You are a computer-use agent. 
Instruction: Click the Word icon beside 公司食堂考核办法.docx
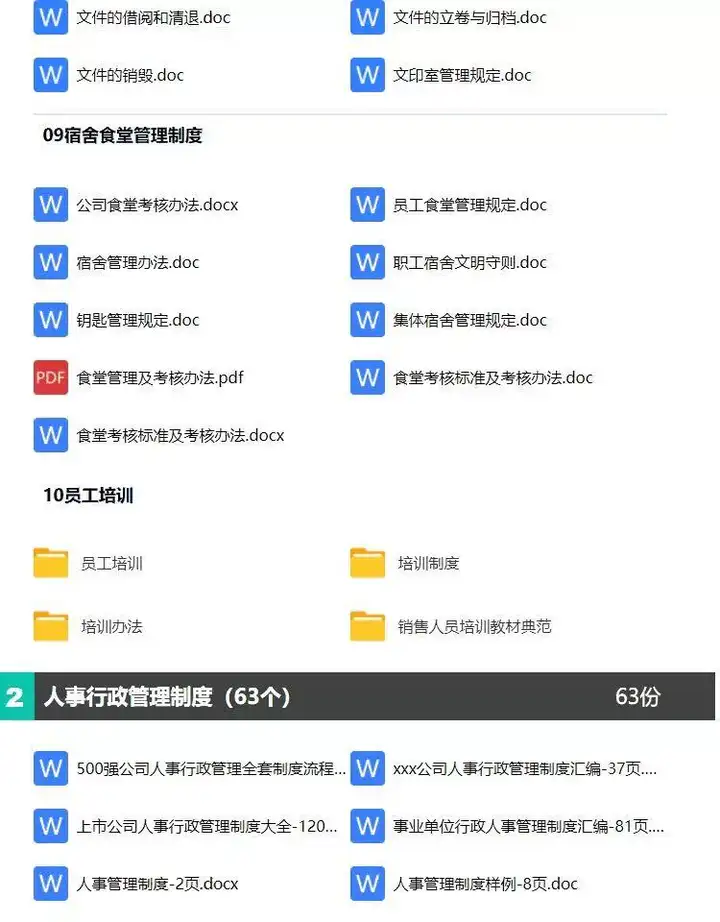[50, 204]
